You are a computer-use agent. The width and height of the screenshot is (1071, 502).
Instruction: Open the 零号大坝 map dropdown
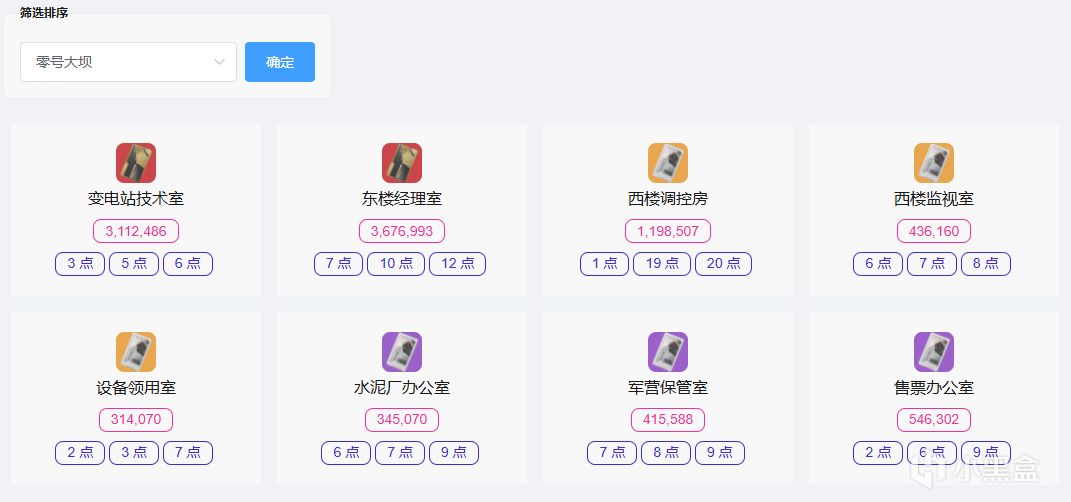point(128,62)
